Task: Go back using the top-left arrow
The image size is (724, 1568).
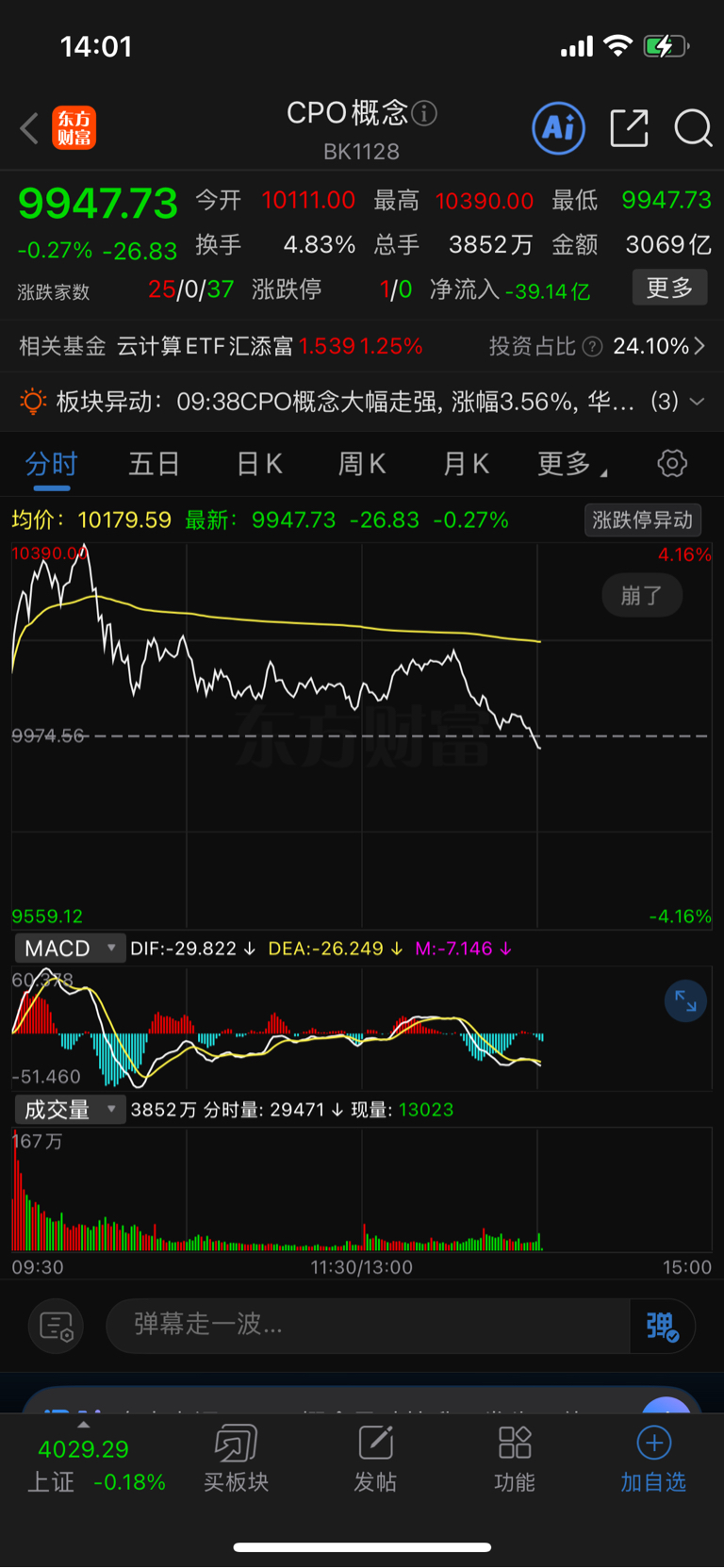Action: [x=29, y=128]
